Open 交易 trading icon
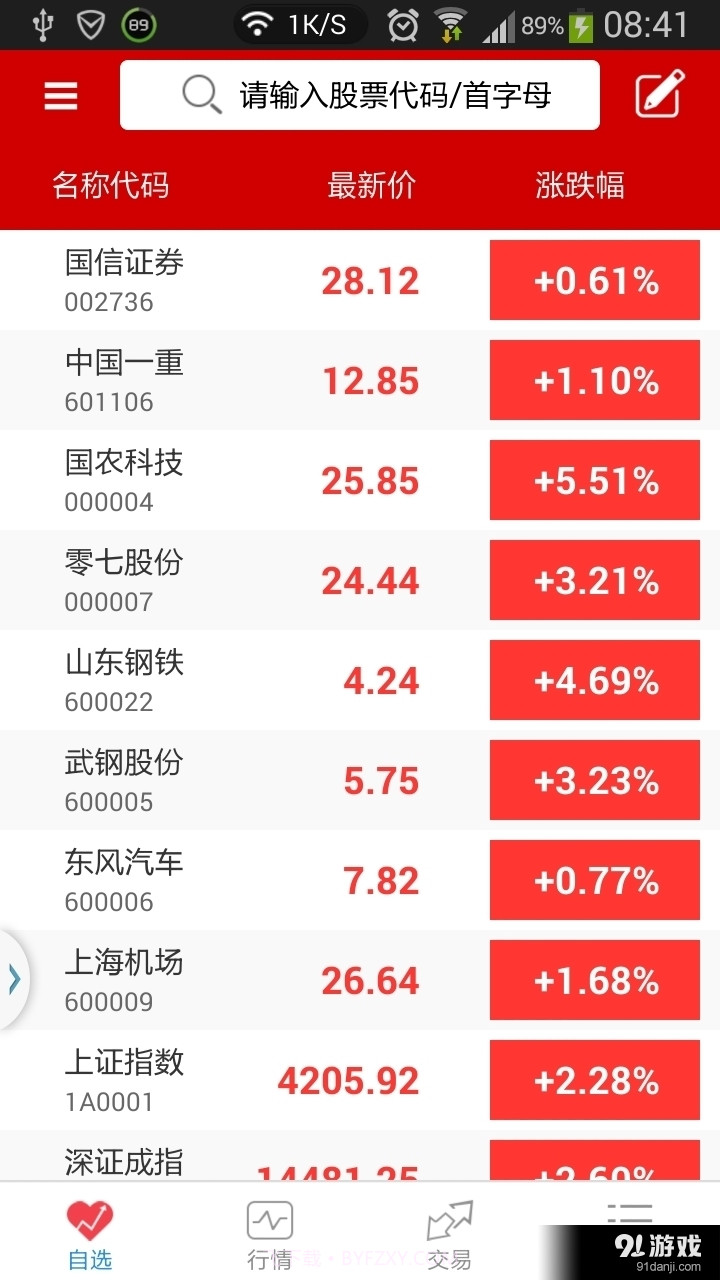 (x=449, y=1220)
